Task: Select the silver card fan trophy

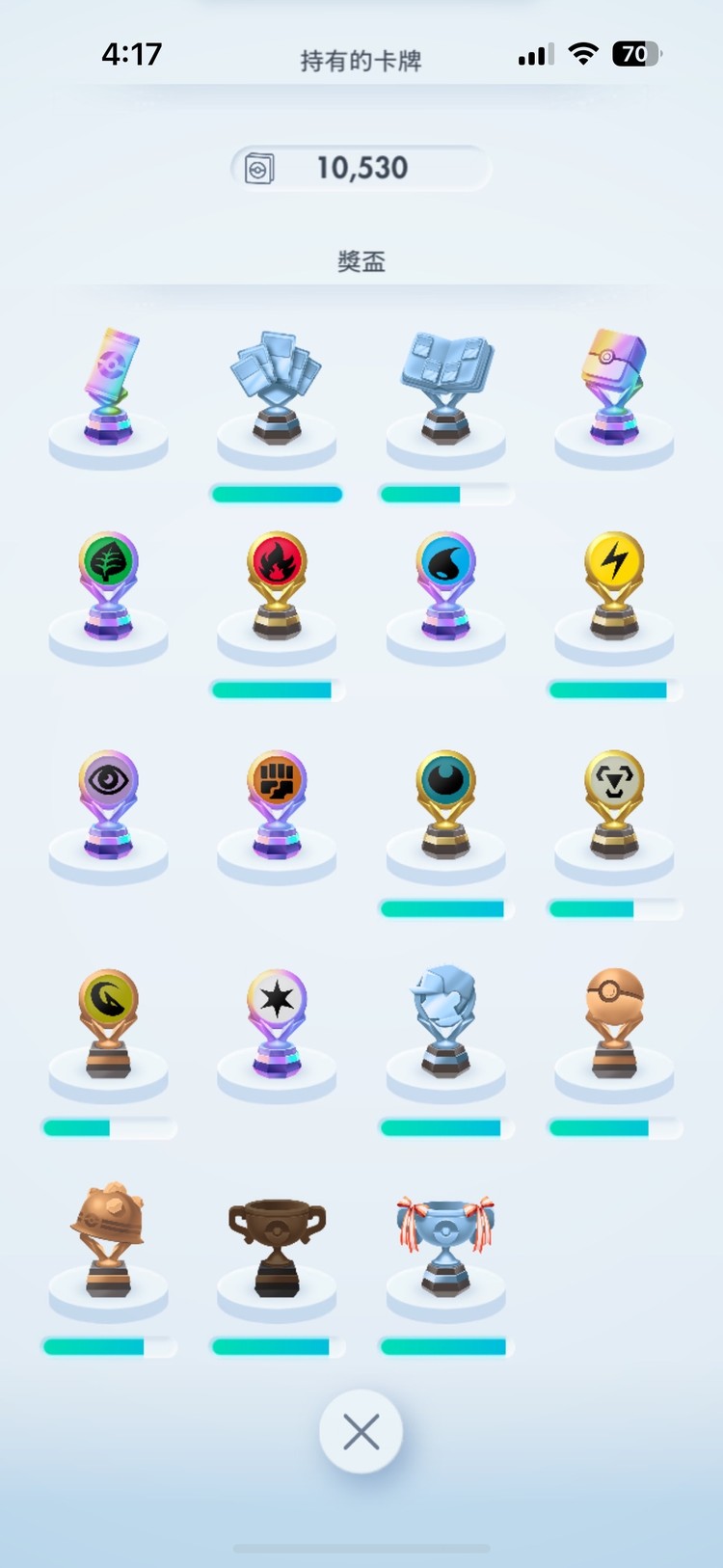Action: point(277,386)
